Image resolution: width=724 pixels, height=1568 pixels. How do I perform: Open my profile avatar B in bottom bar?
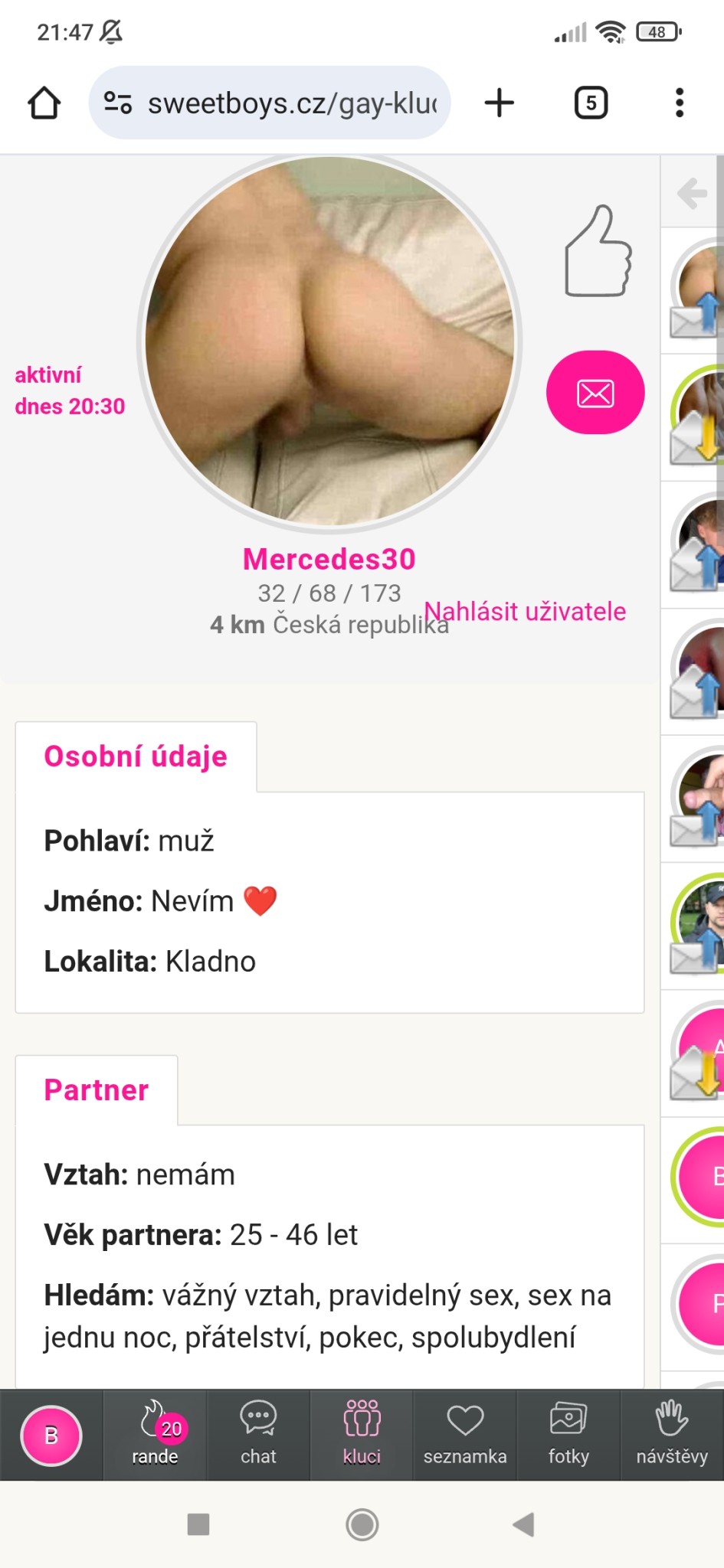pyautogui.click(x=51, y=1436)
